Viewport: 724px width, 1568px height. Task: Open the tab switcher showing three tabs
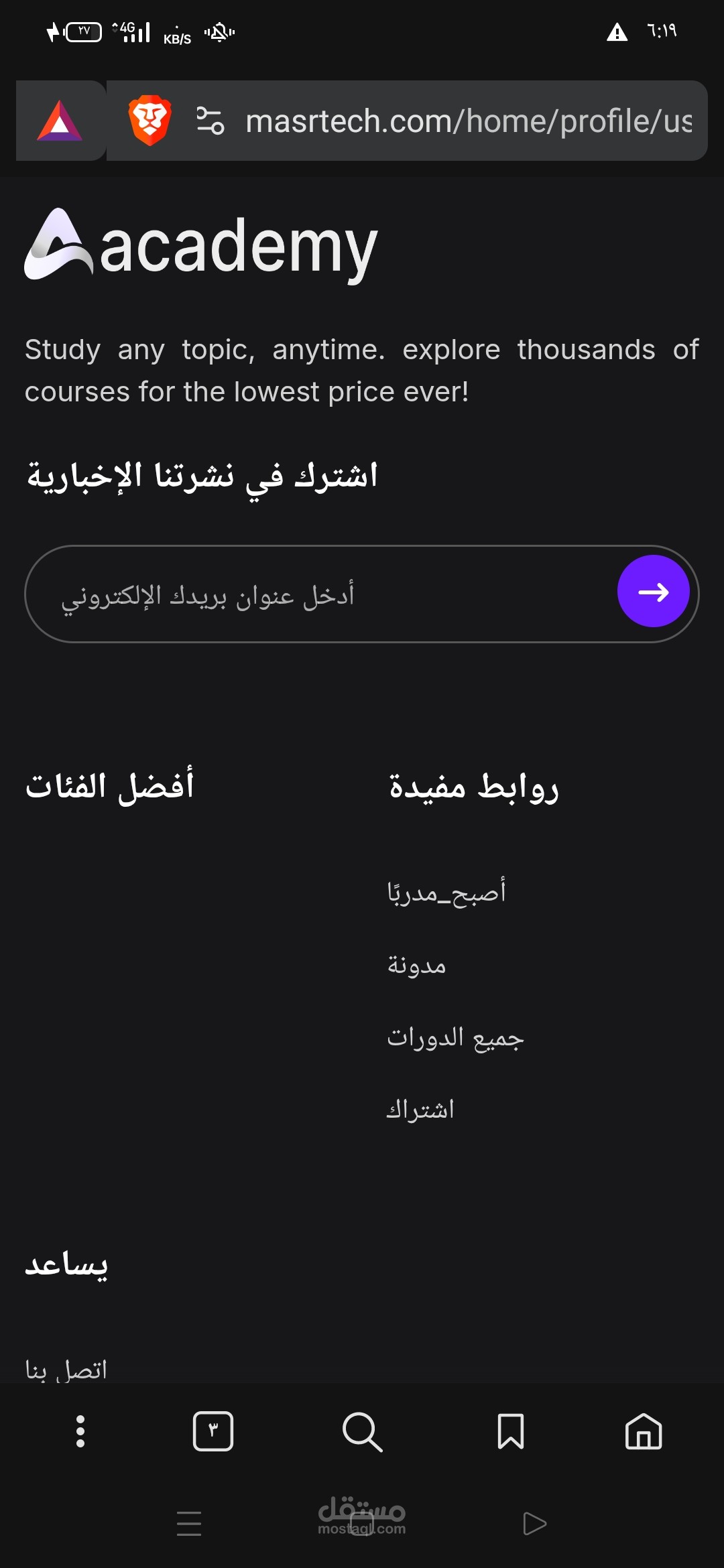click(x=213, y=1431)
